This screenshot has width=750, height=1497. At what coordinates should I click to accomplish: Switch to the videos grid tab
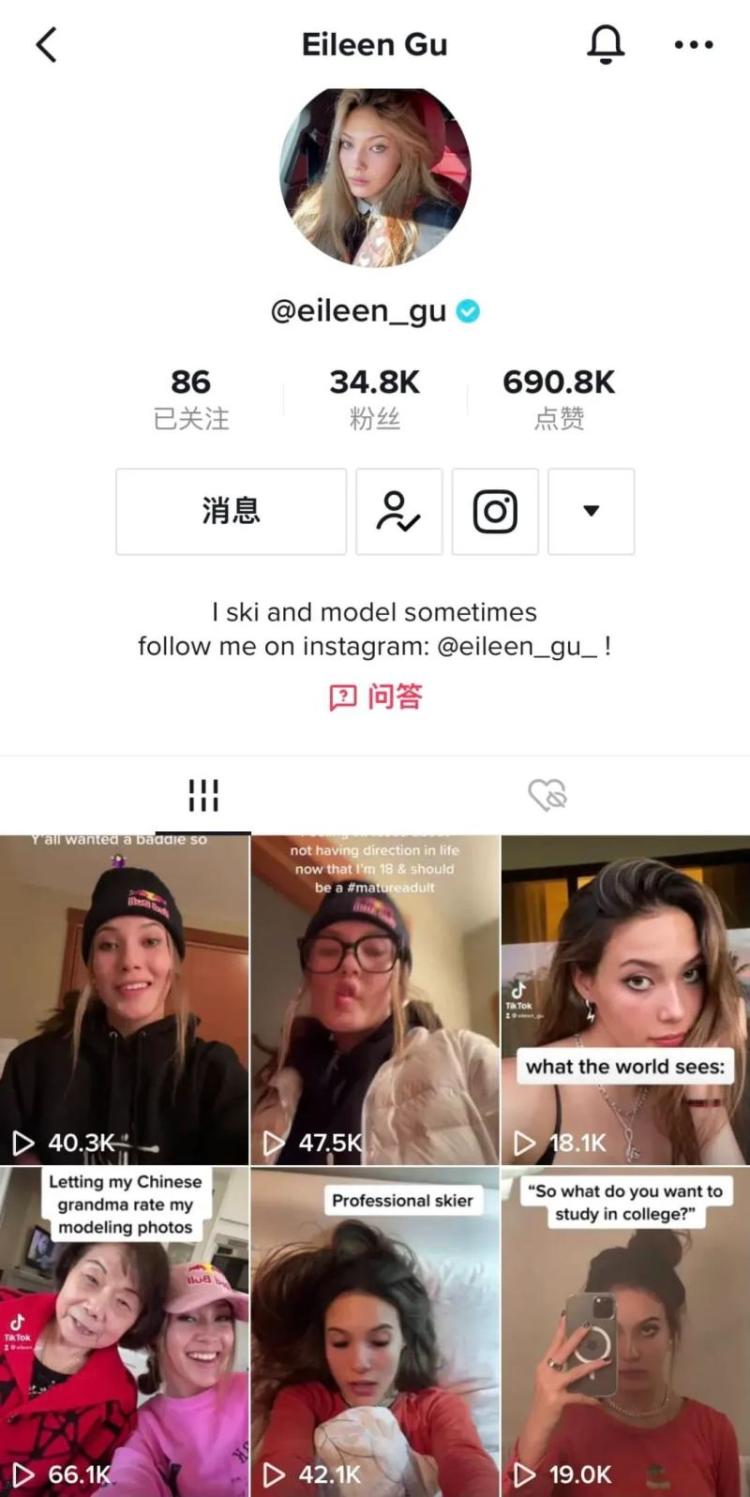coord(203,796)
